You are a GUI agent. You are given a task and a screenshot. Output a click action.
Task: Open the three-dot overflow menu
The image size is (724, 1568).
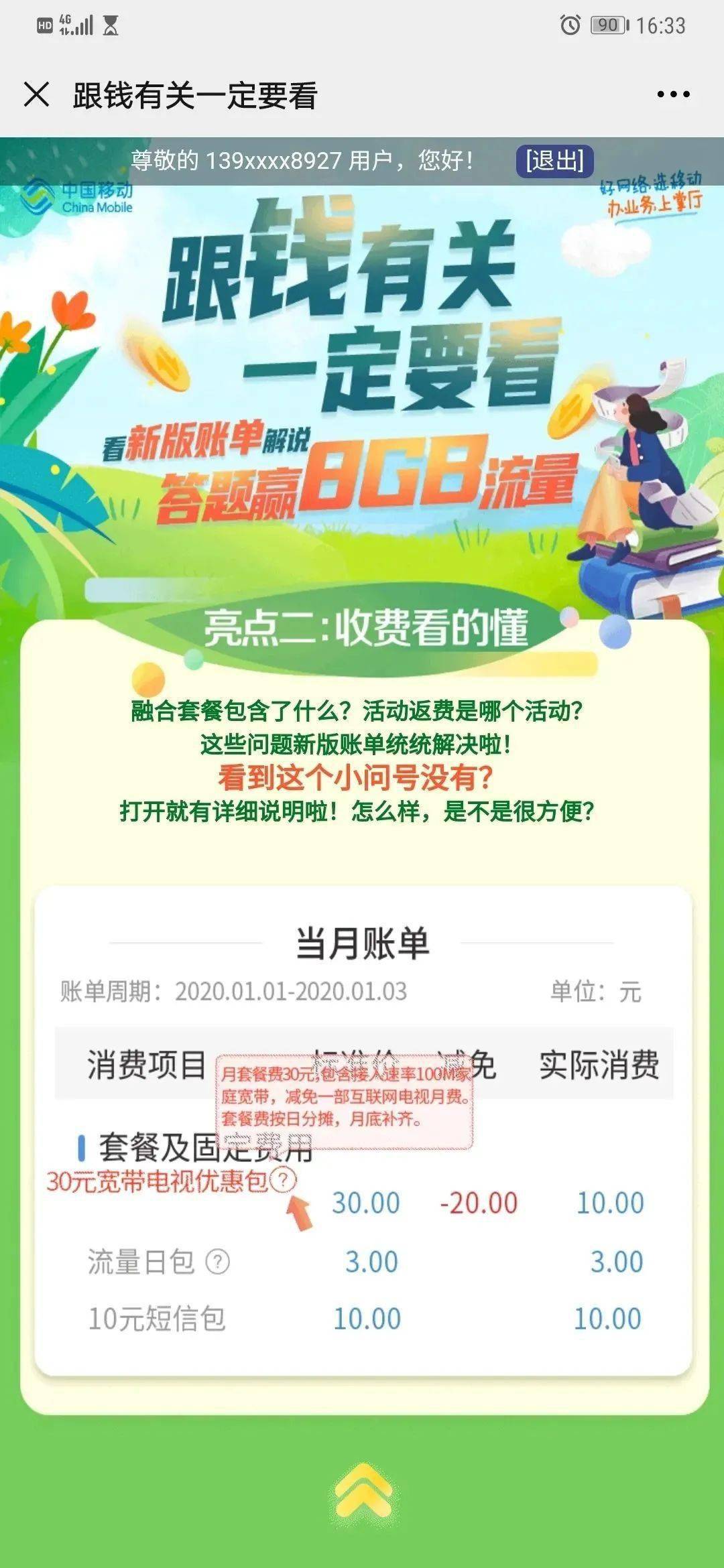click(673, 94)
